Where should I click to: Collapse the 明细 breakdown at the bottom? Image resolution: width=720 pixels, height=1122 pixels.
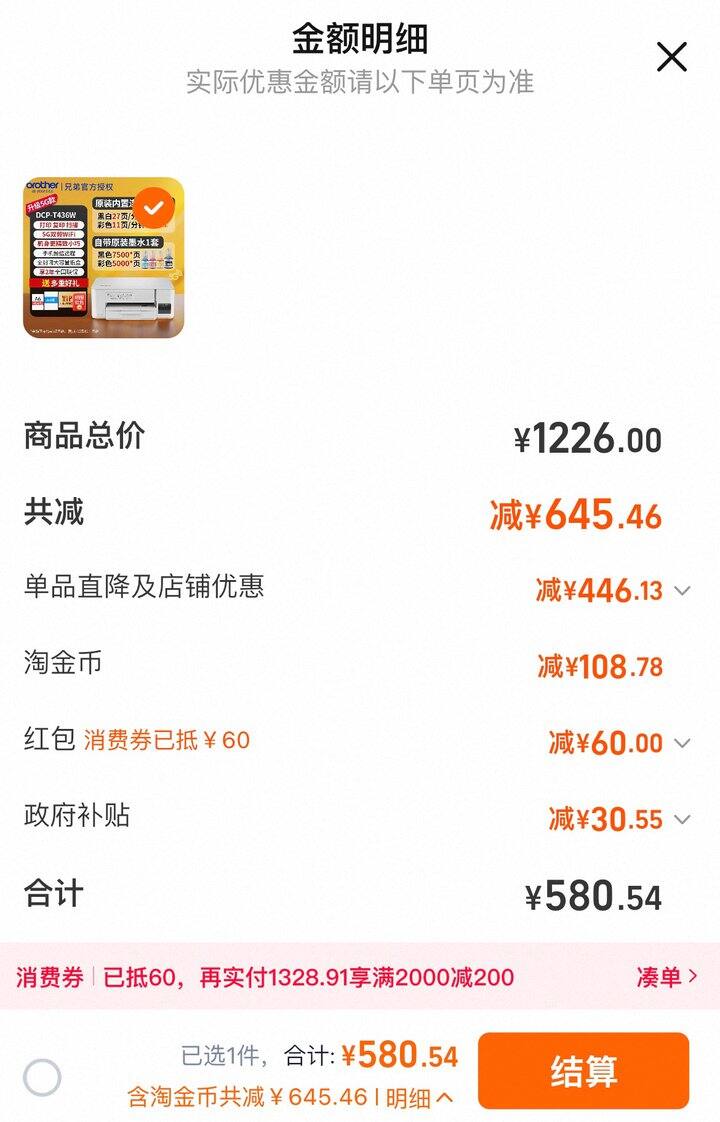(410, 1095)
